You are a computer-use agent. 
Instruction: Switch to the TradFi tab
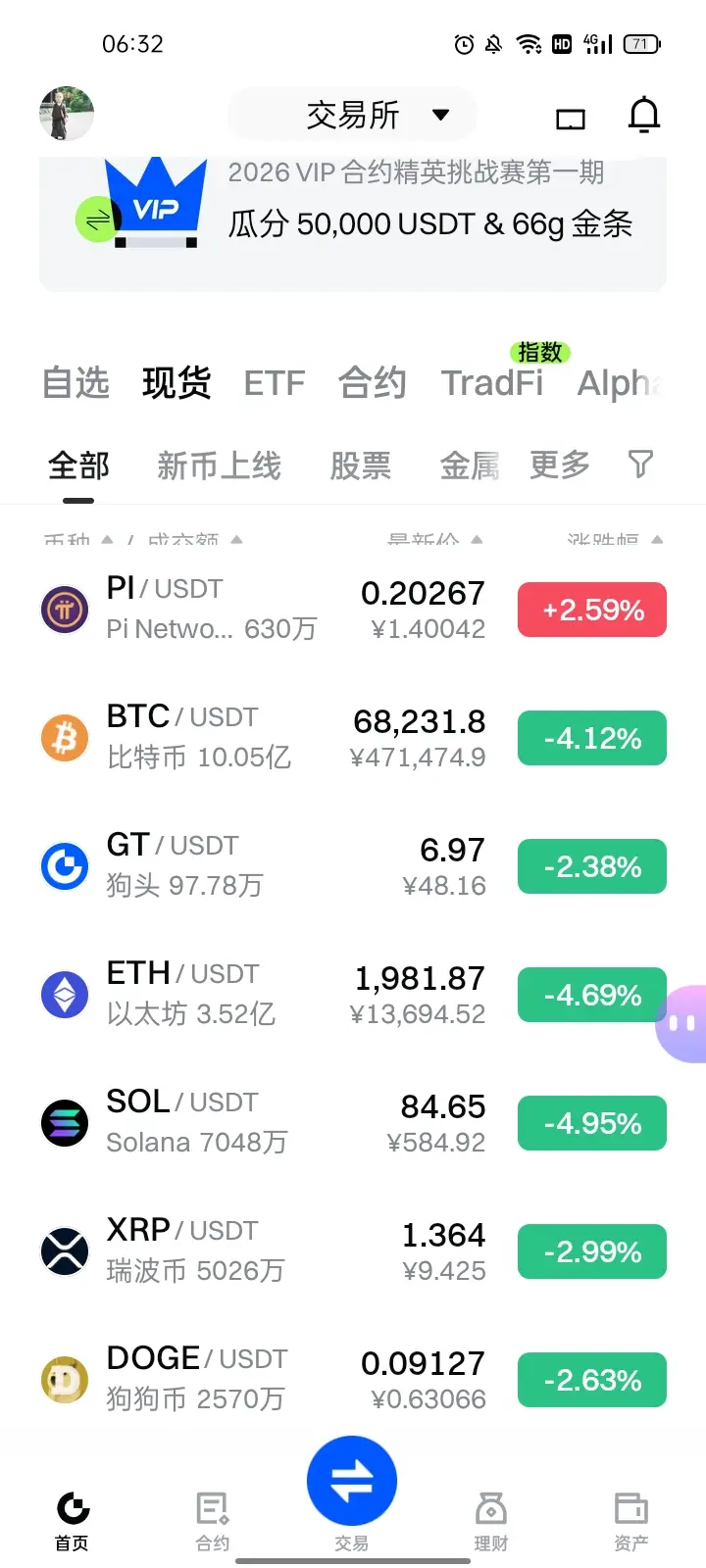(492, 382)
